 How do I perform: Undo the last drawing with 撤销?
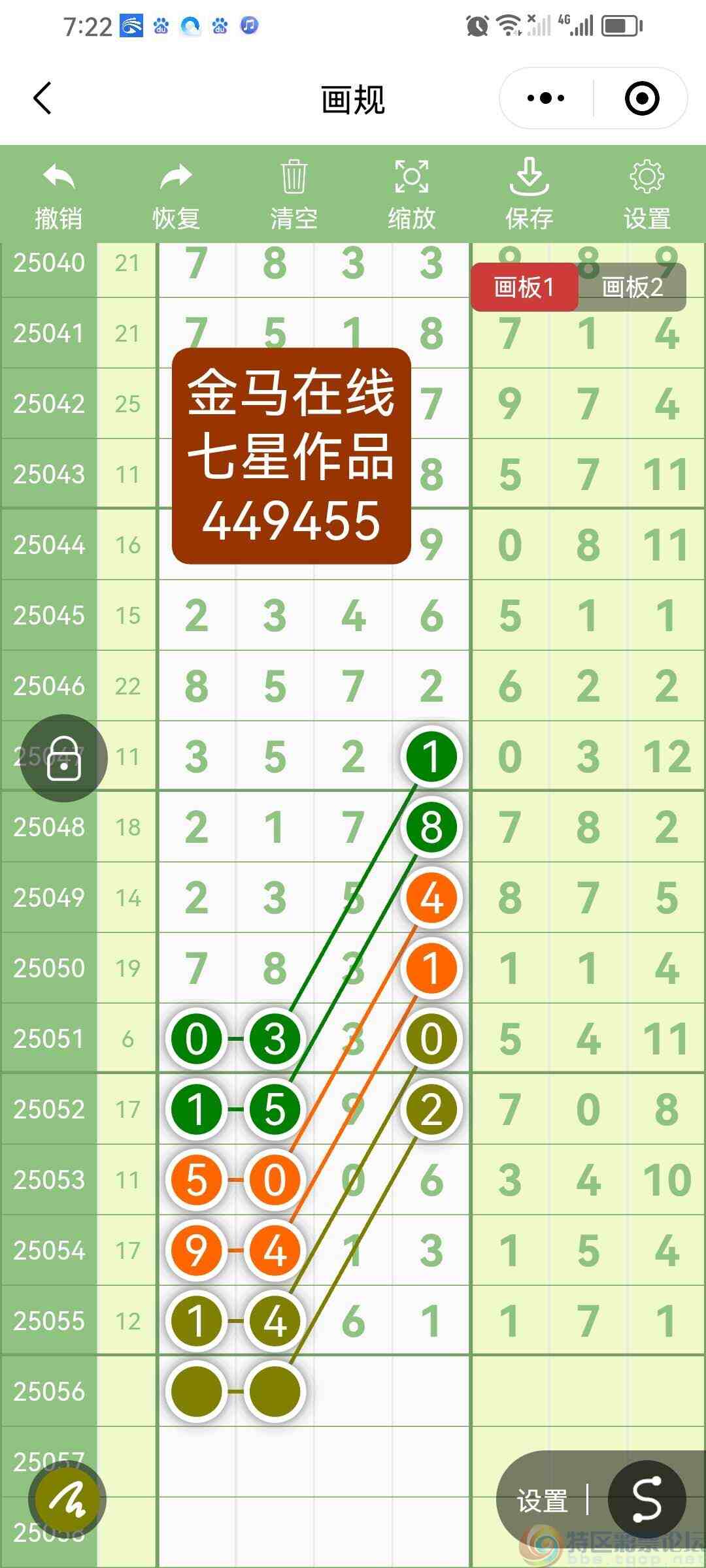[x=58, y=193]
